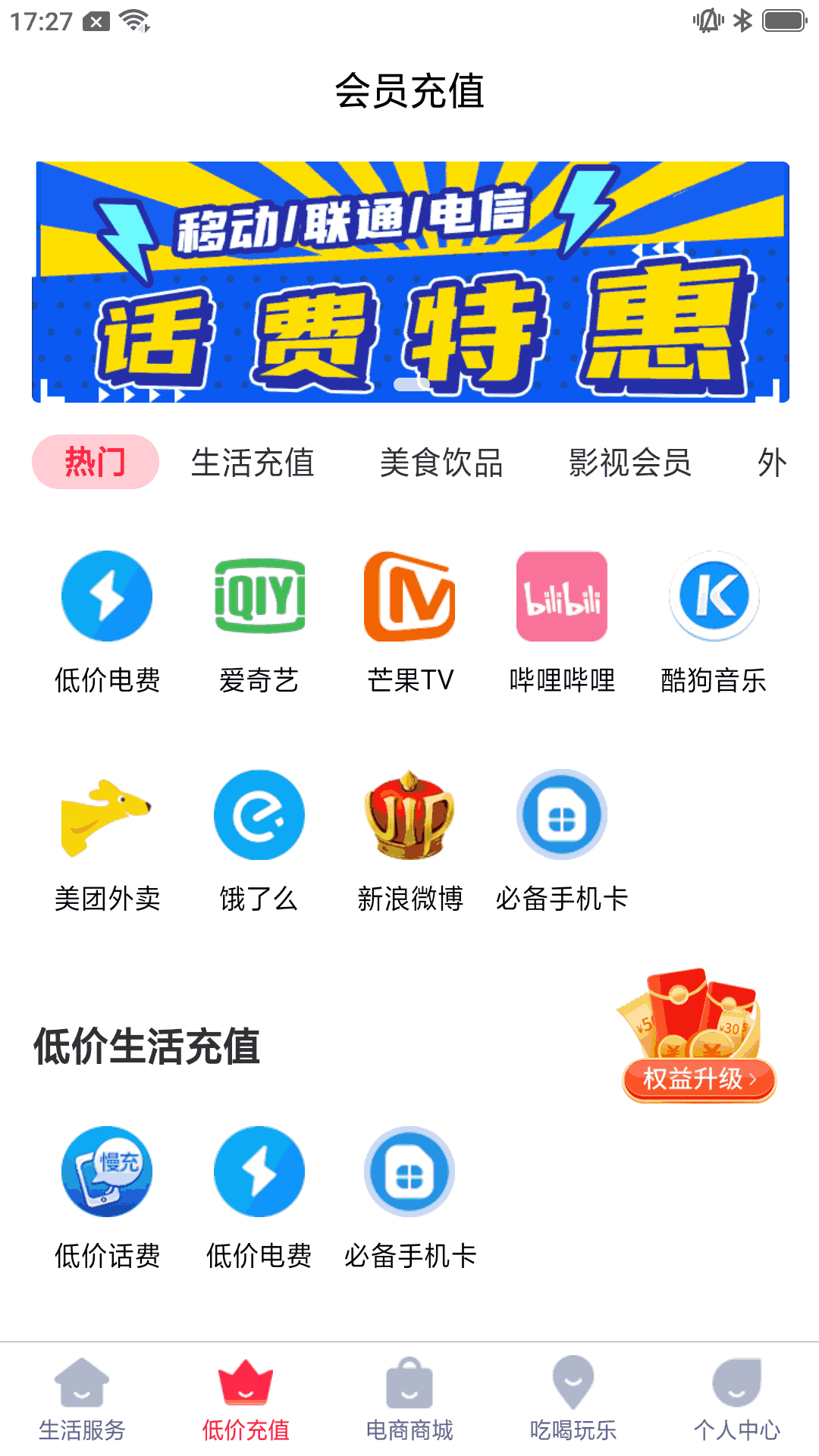
Task: Select 低价话费 slow-recharge icon
Action: coord(107,1172)
